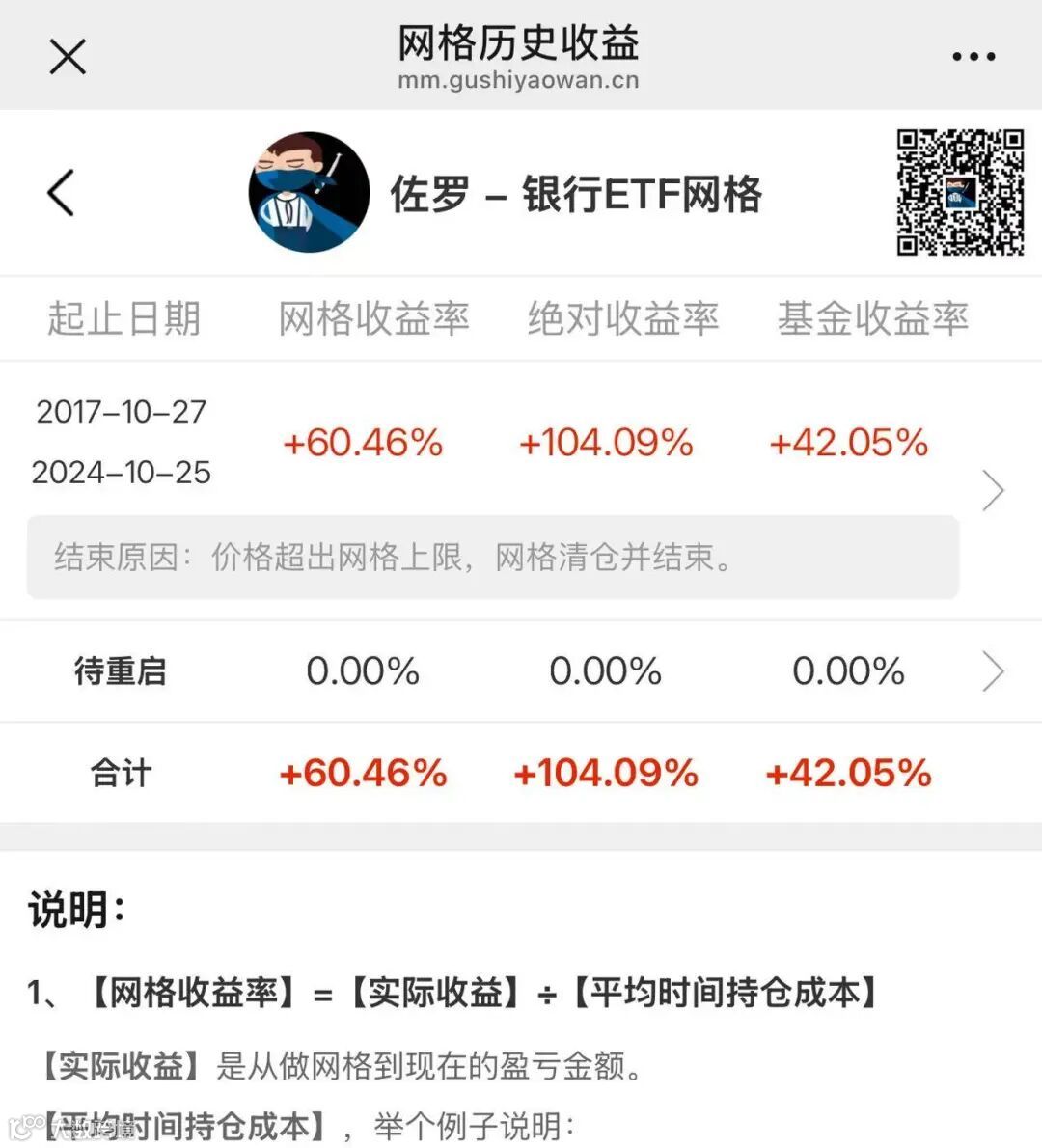Close the 网格历史收益 web page

[x=68, y=57]
